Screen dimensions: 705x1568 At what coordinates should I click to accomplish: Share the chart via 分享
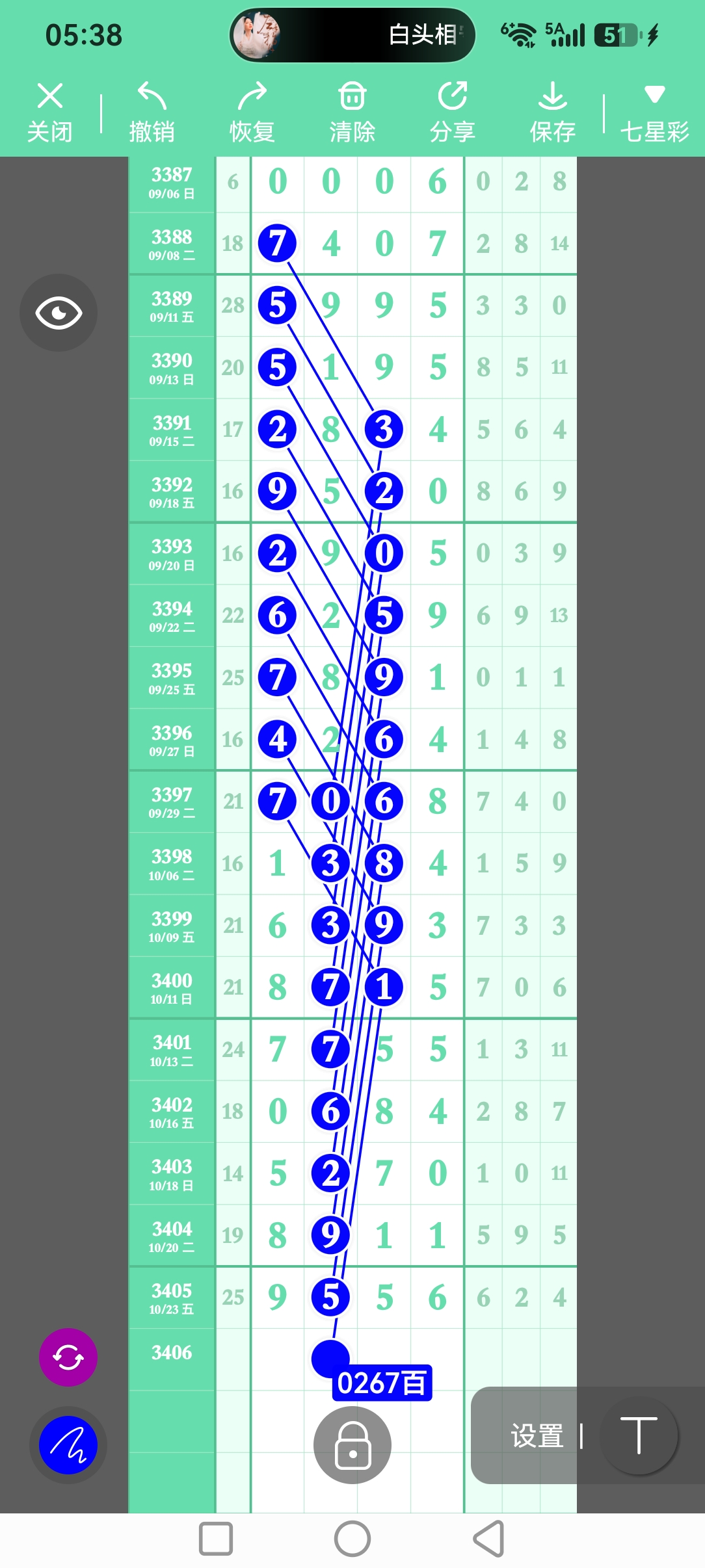point(453,112)
